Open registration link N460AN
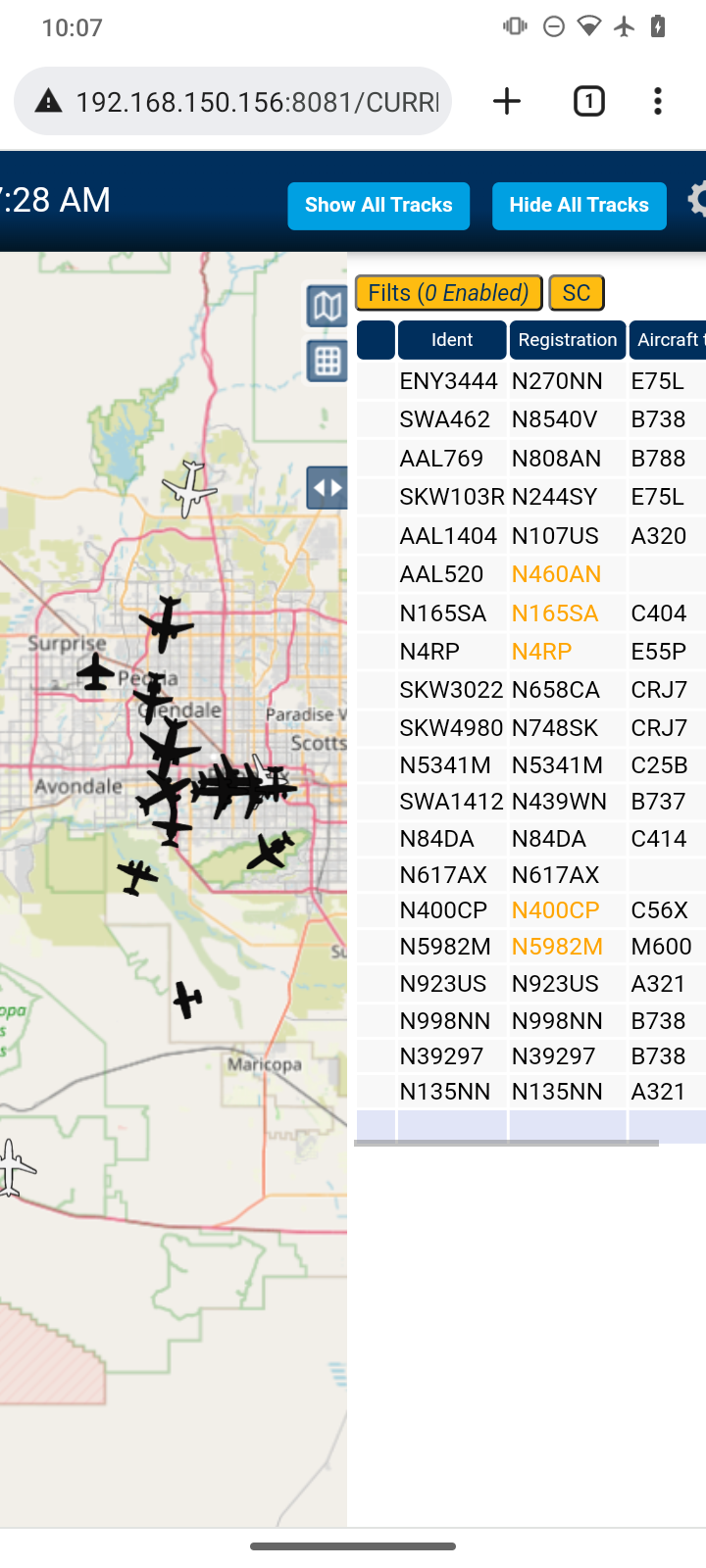Viewport: 706px width, 1568px height. pyautogui.click(x=556, y=574)
